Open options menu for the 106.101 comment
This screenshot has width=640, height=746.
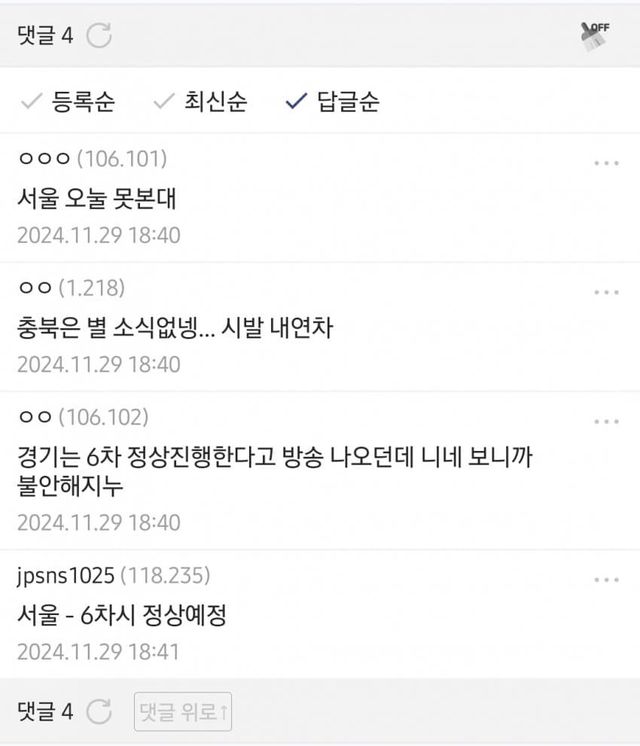point(606,162)
